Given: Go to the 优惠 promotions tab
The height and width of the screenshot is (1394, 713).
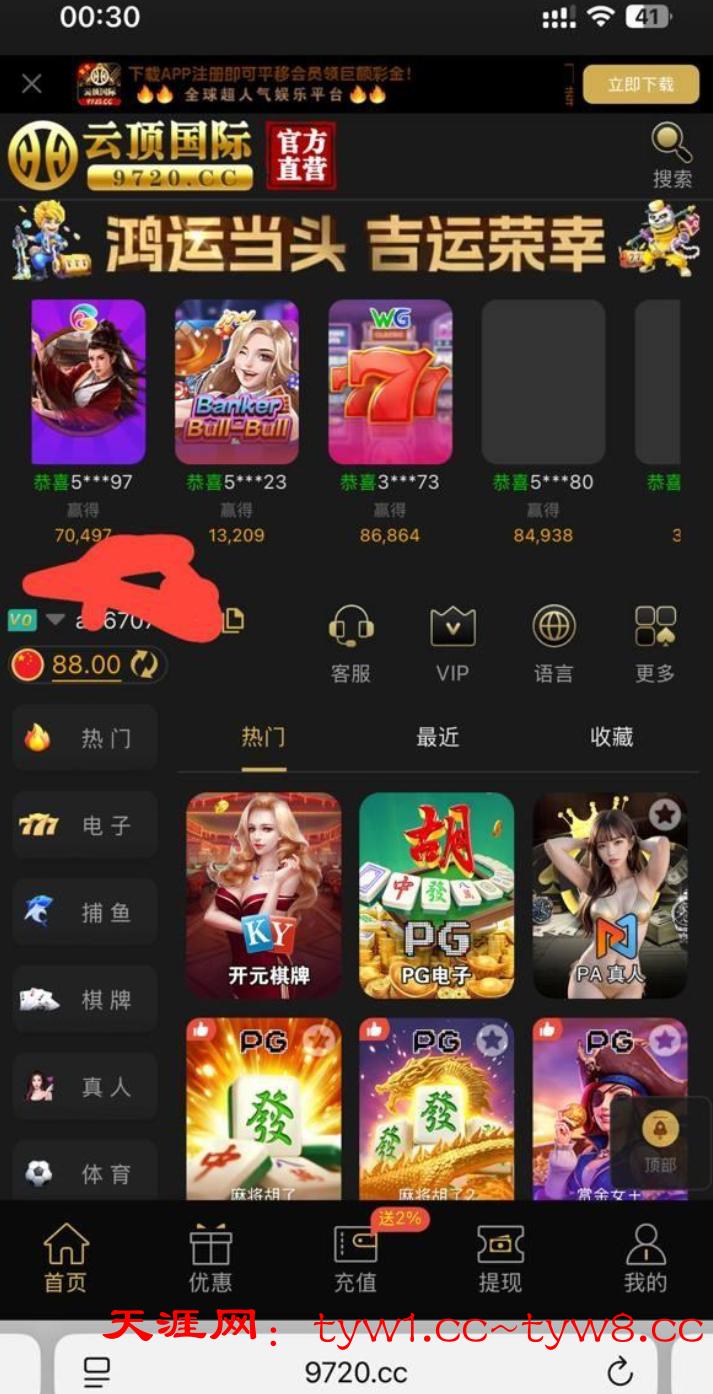Looking at the screenshot, I should (210, 1259).
